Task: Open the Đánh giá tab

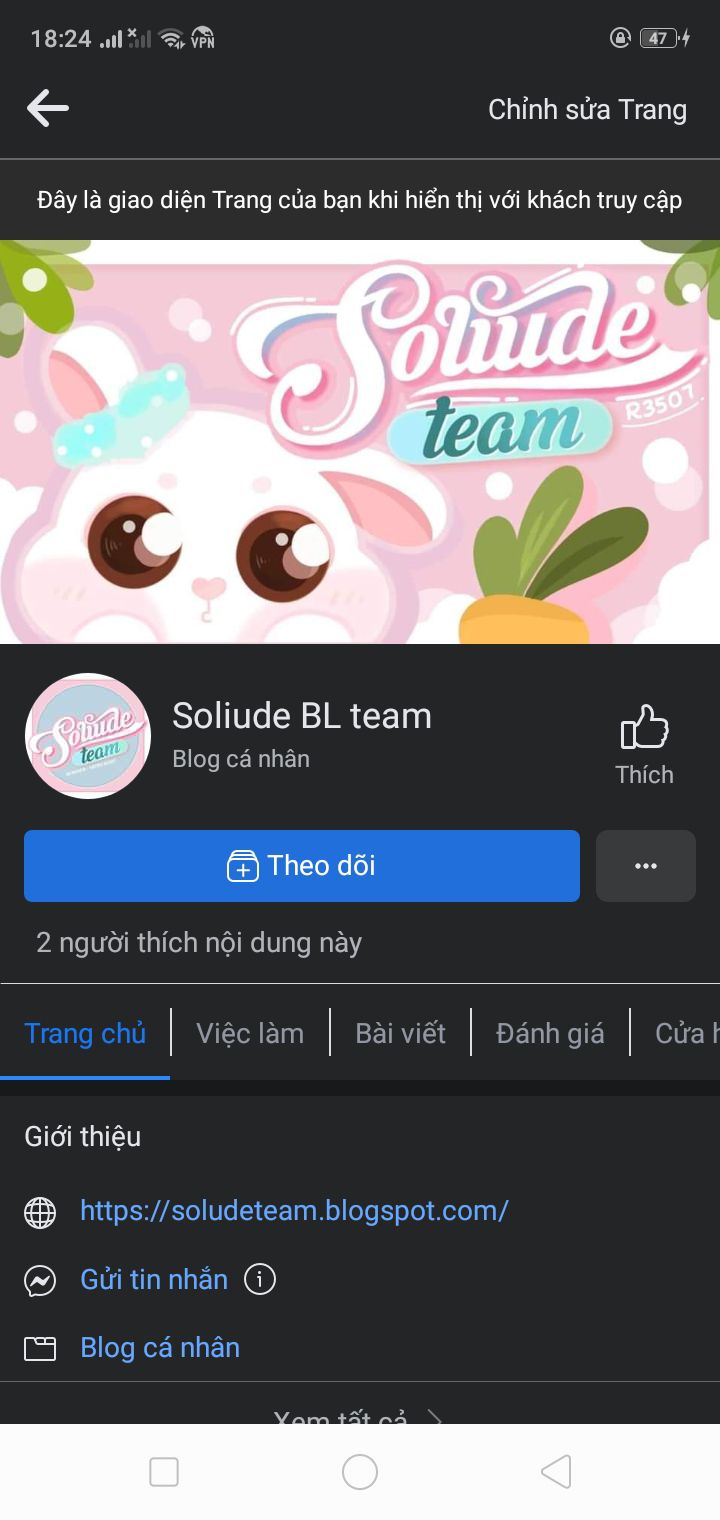Action: [550, 1033]
